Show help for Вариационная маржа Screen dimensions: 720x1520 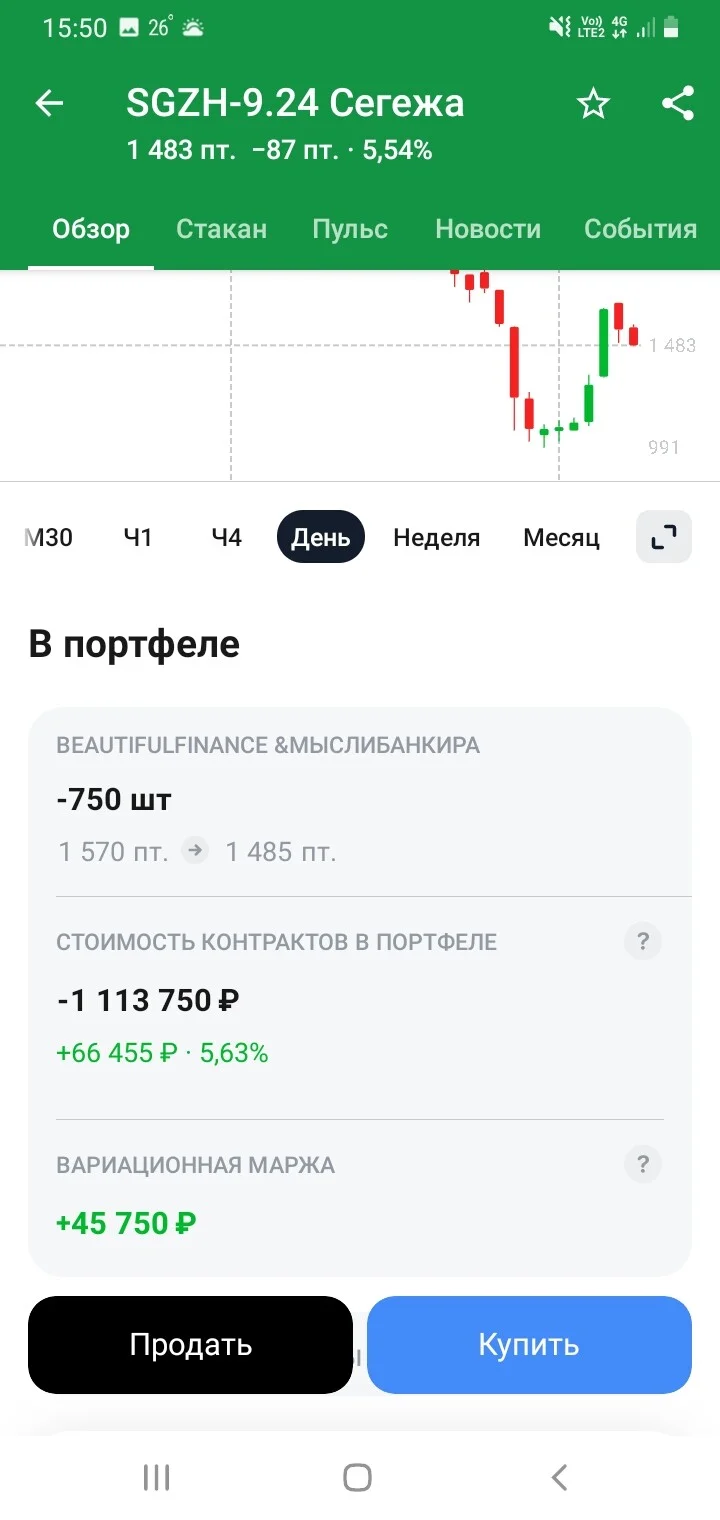[x=643, y=1164]
